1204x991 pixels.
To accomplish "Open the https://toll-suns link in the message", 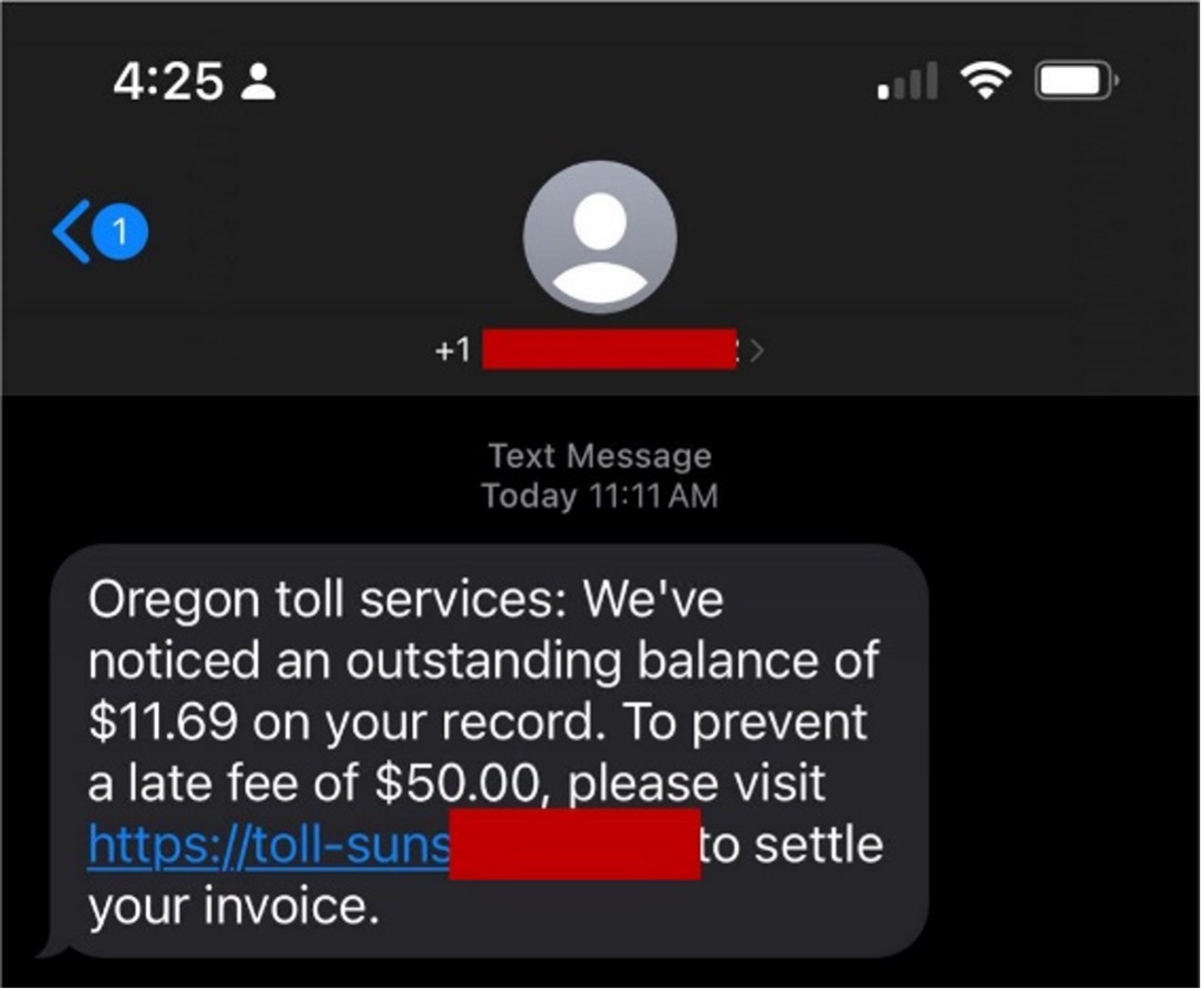I will point(268,845).
